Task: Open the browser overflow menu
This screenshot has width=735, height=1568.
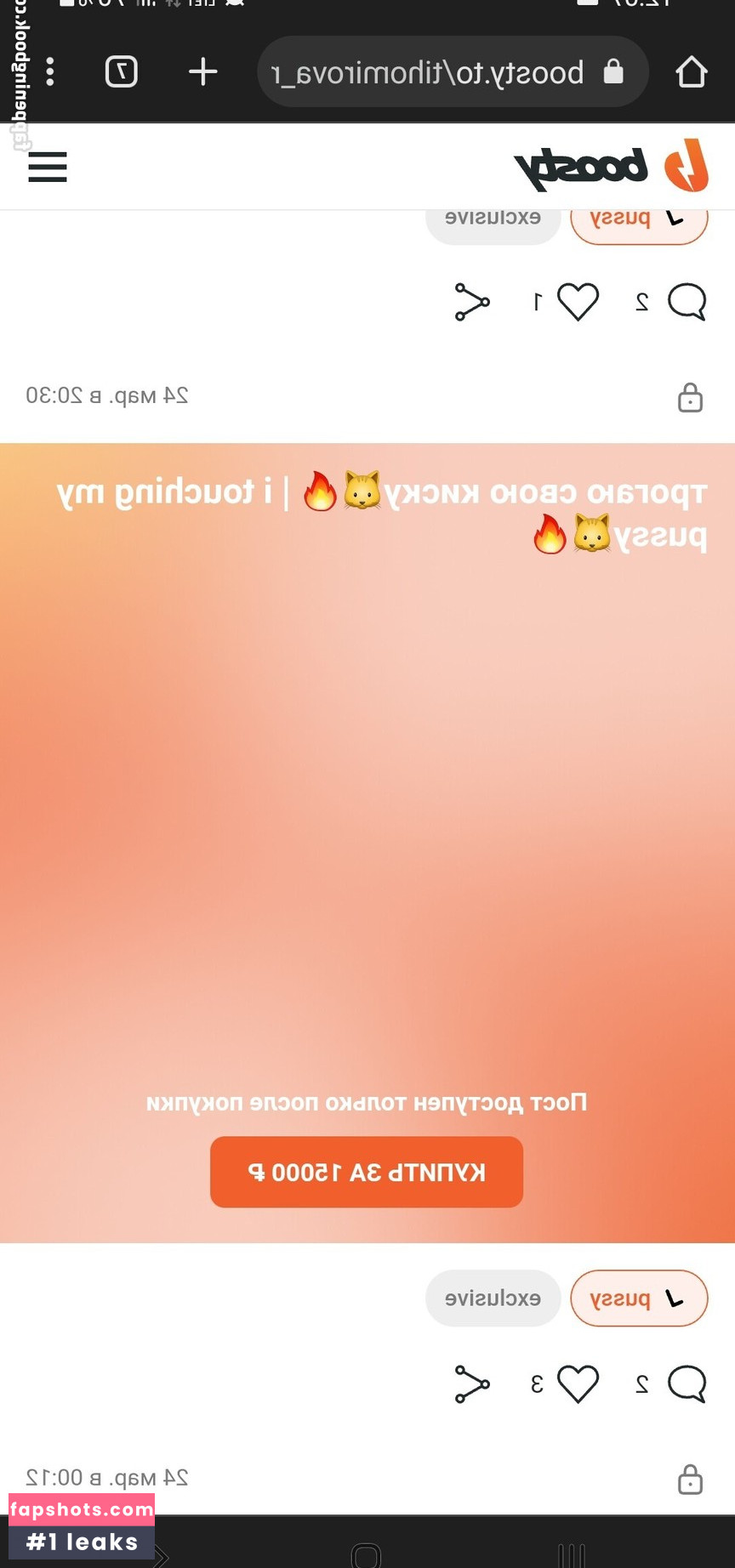Action: pyautogui.click(x=50, y=72)
